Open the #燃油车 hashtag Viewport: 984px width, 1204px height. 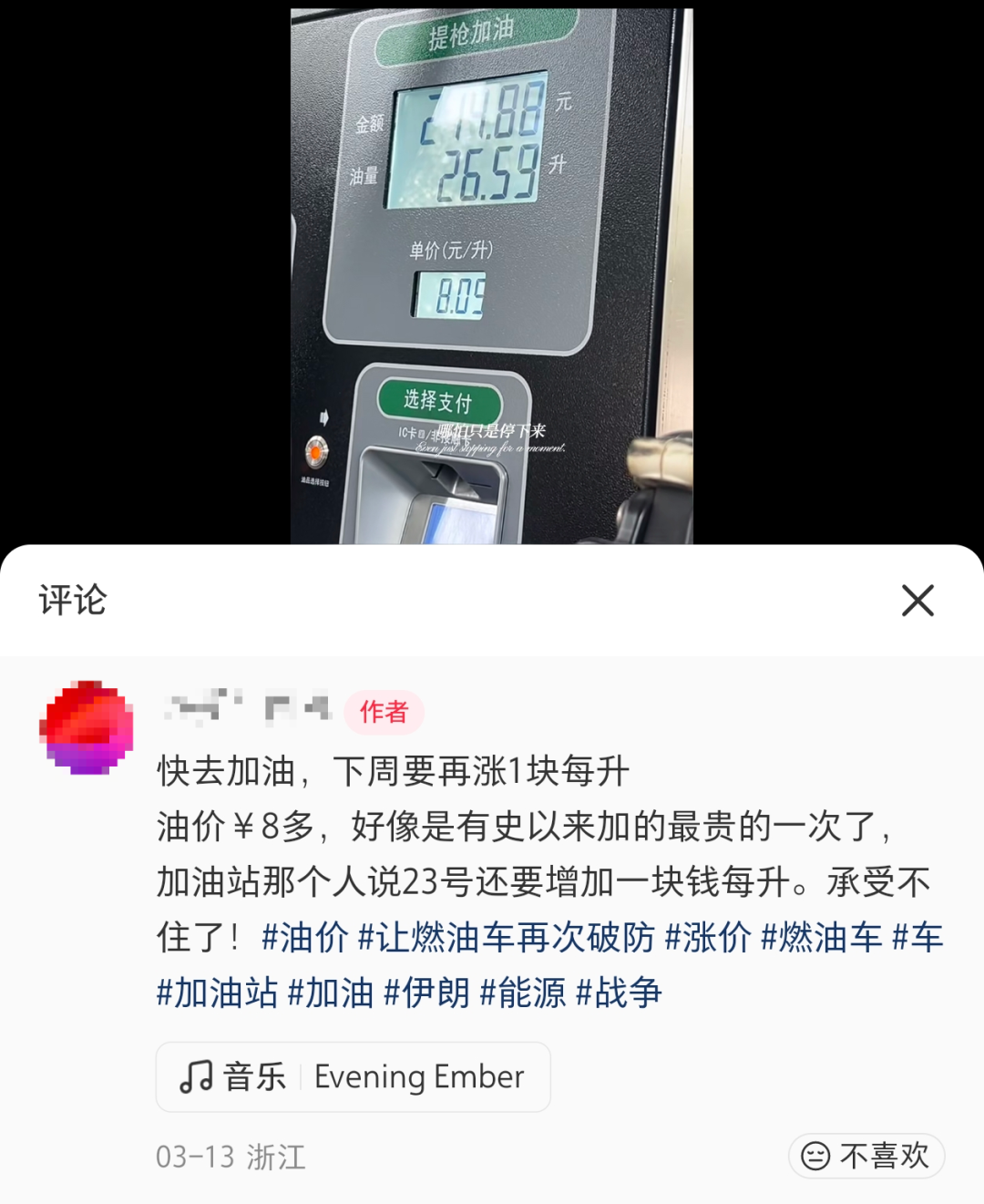click(821, 937)
